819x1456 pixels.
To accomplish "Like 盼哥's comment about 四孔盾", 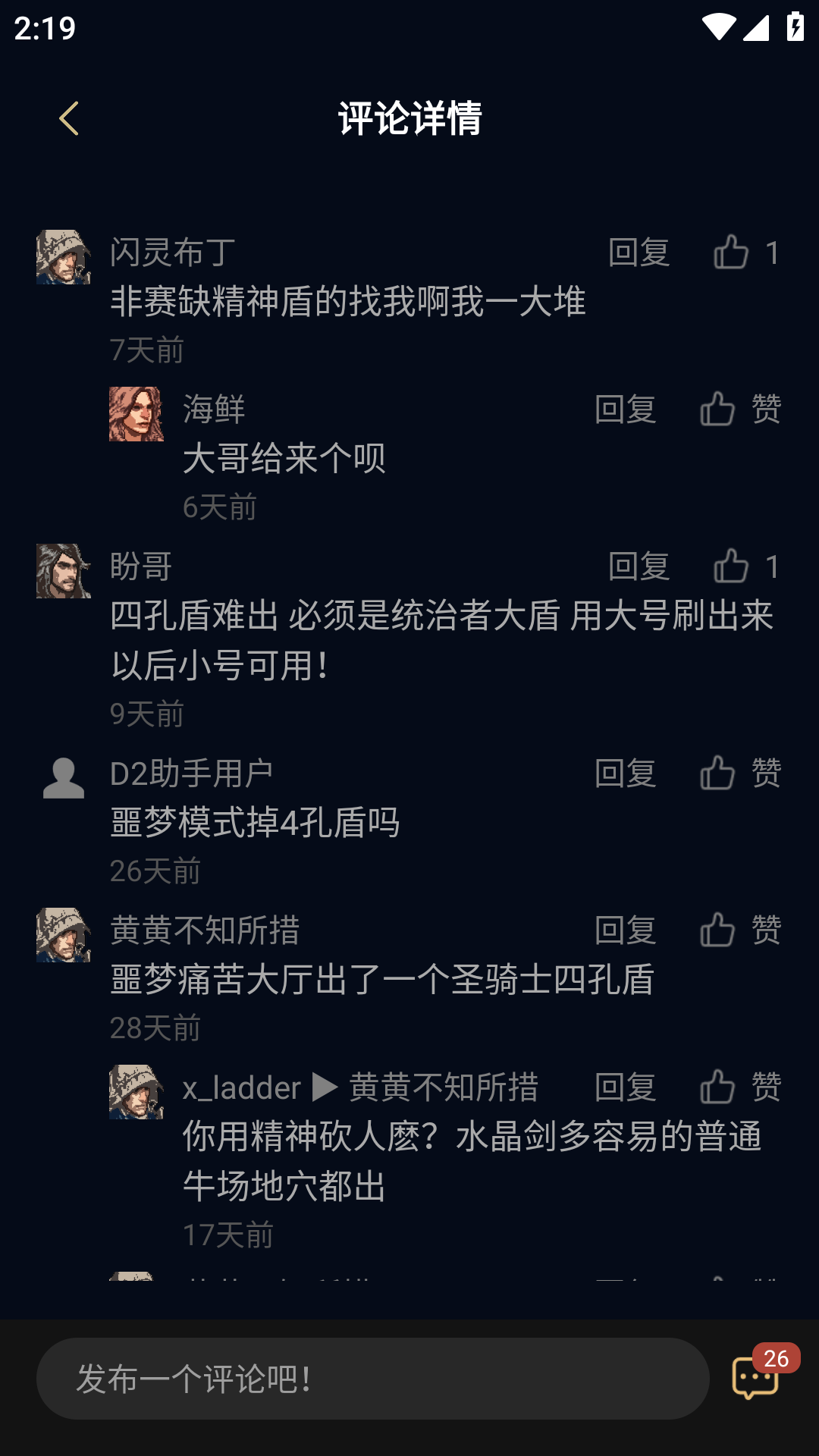I will point(732,566).
